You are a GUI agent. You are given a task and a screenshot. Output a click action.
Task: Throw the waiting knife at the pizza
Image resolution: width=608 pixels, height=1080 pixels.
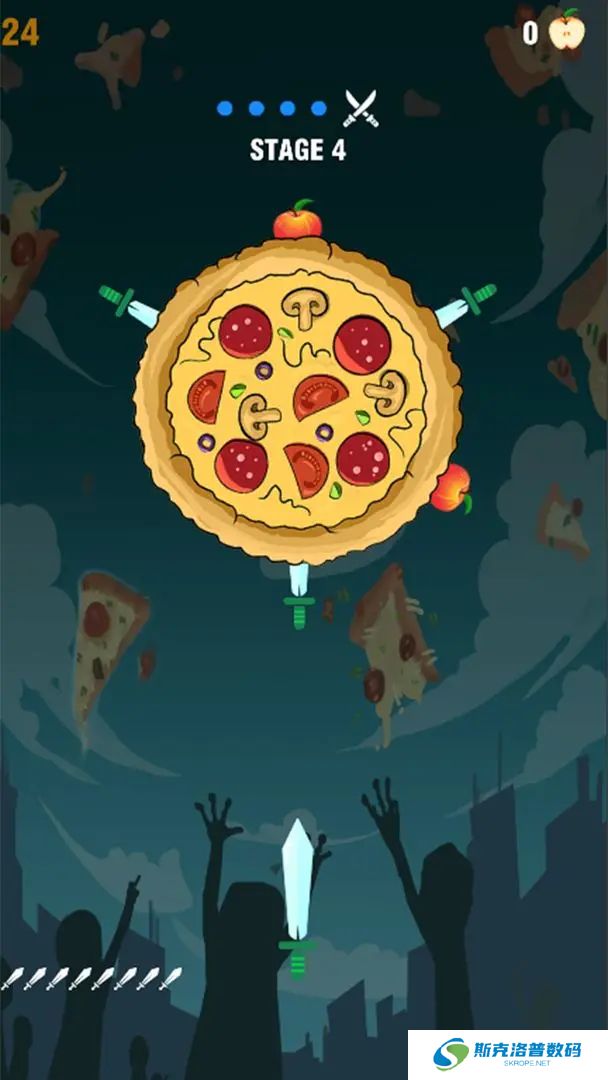pyautogui.click(x=297, y=893)
